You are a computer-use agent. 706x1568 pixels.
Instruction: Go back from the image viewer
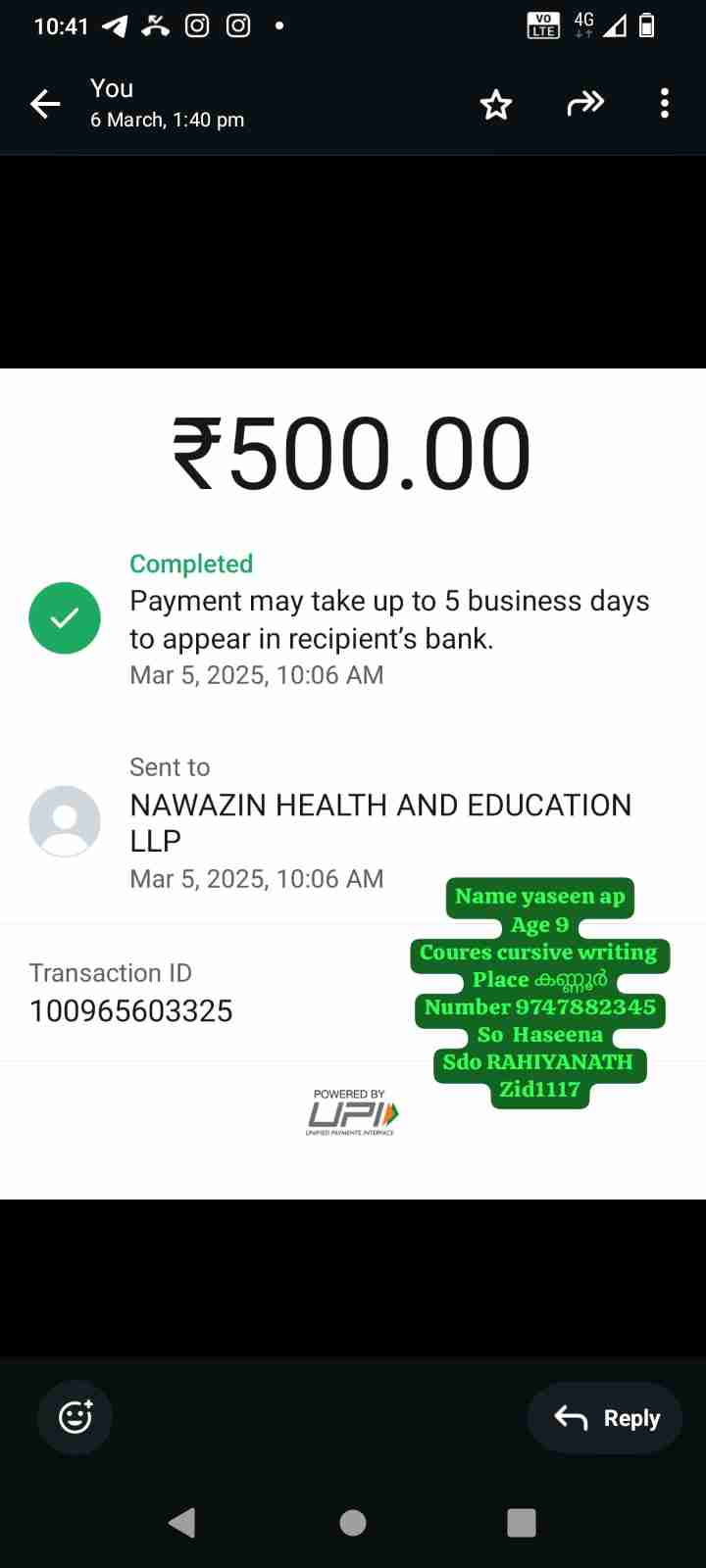[45, 103]
